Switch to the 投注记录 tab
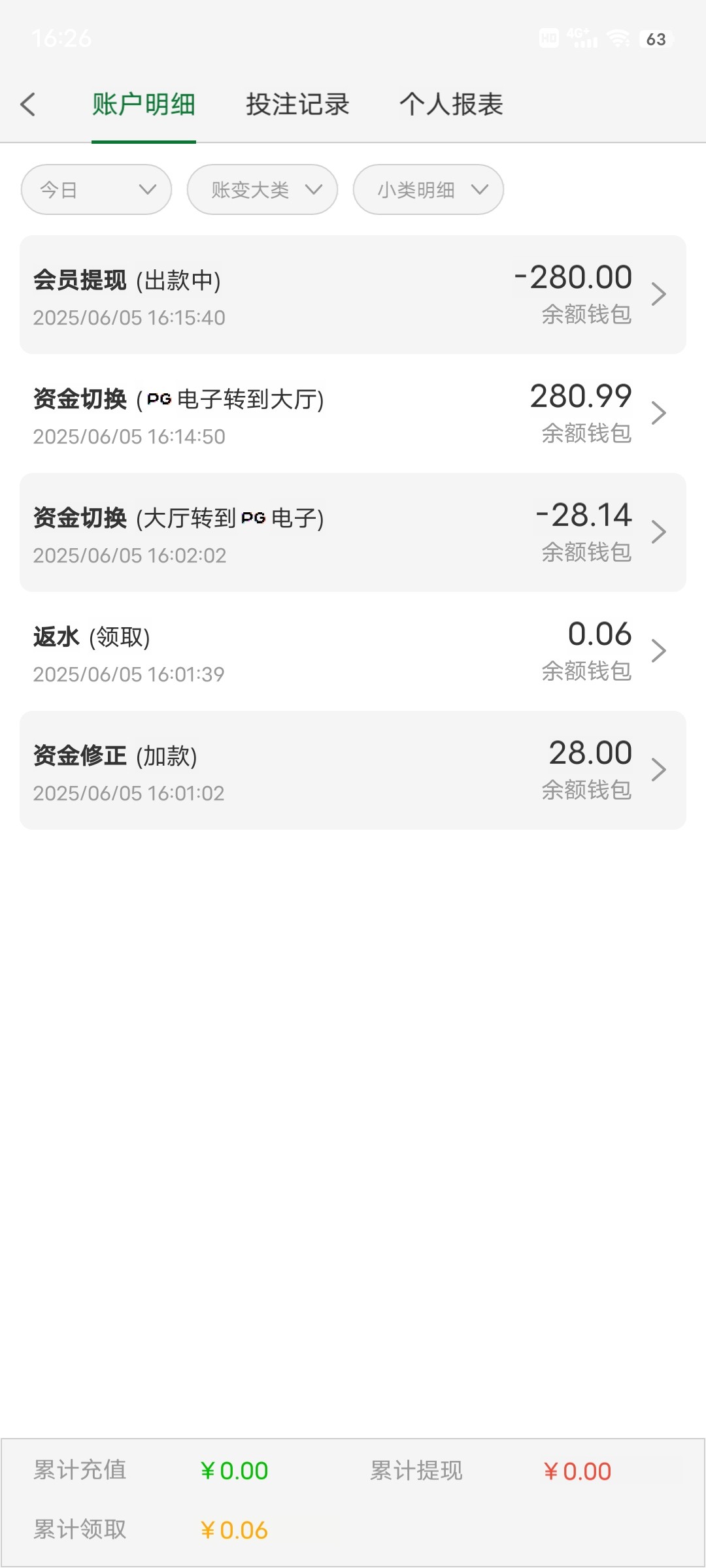The height and width of the screenshot is (1568, 706). pos(297,105)
